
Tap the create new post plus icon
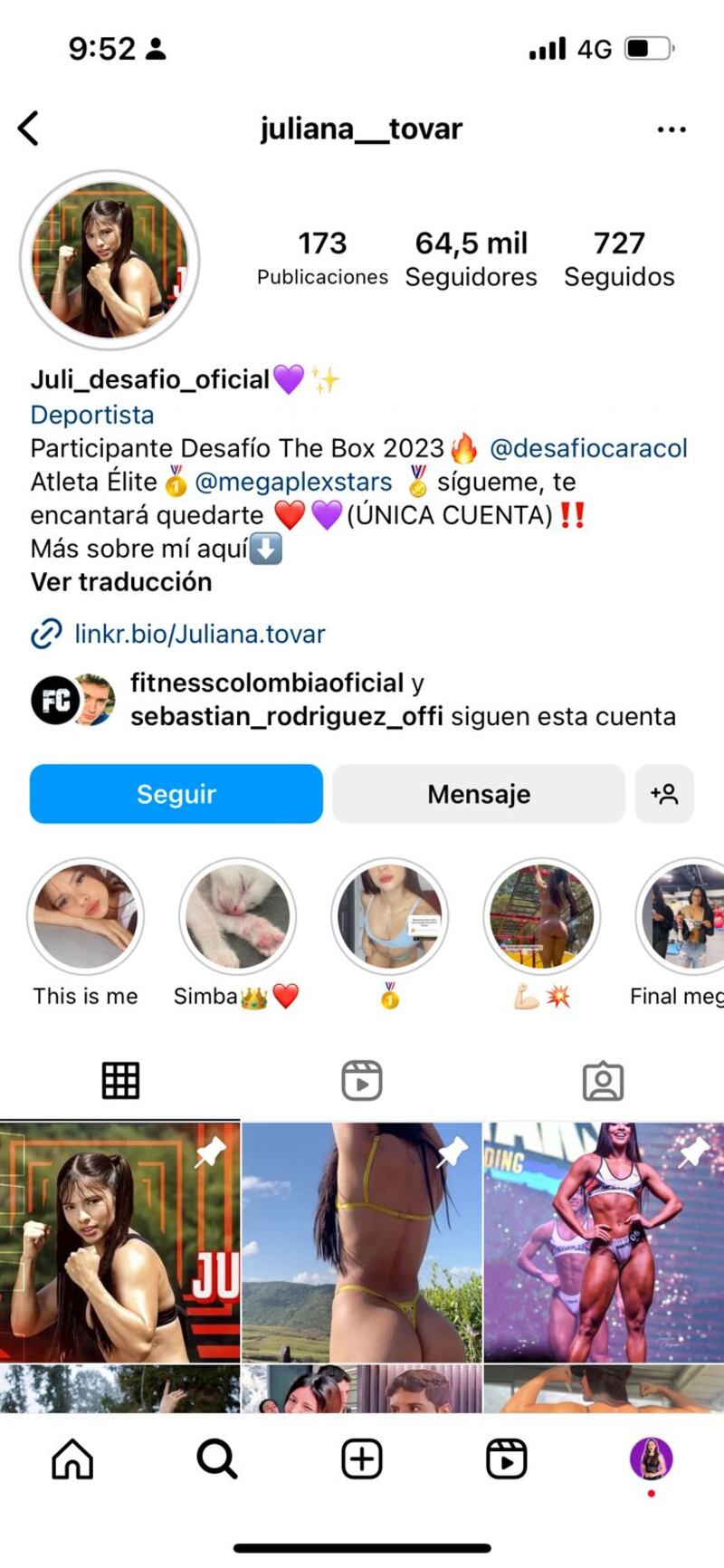coord(361,1458)
